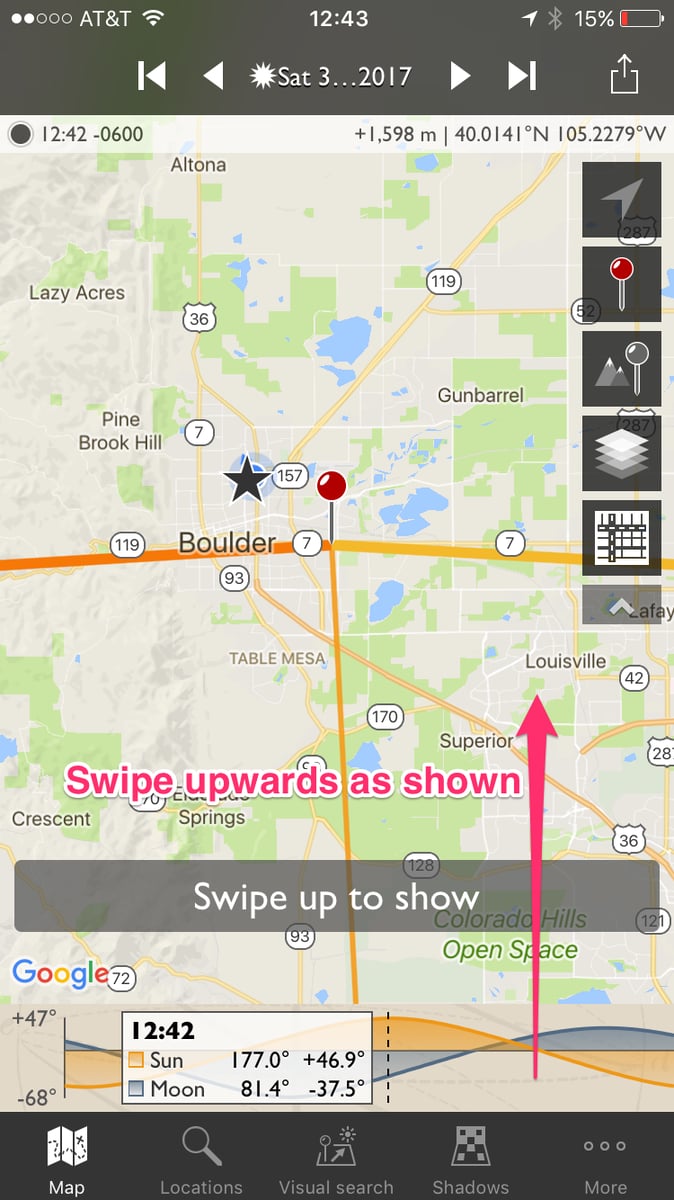The height and width of the screenshot is (1200, 674).
Task: Switch to the Locations tab
Action: coord(201,1158)
